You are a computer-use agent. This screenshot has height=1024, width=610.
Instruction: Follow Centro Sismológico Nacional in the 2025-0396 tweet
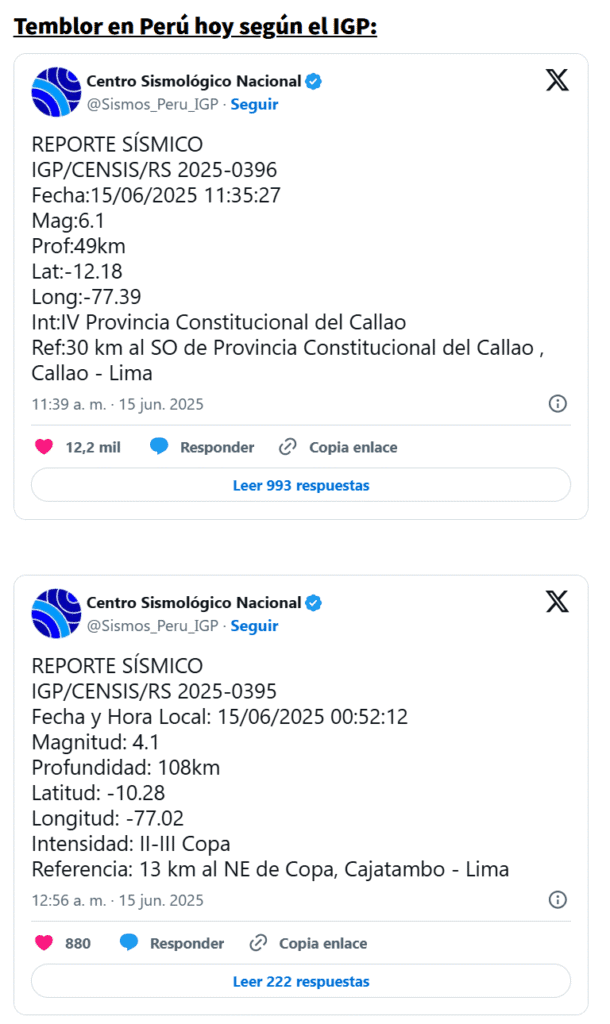click(254, 104)
